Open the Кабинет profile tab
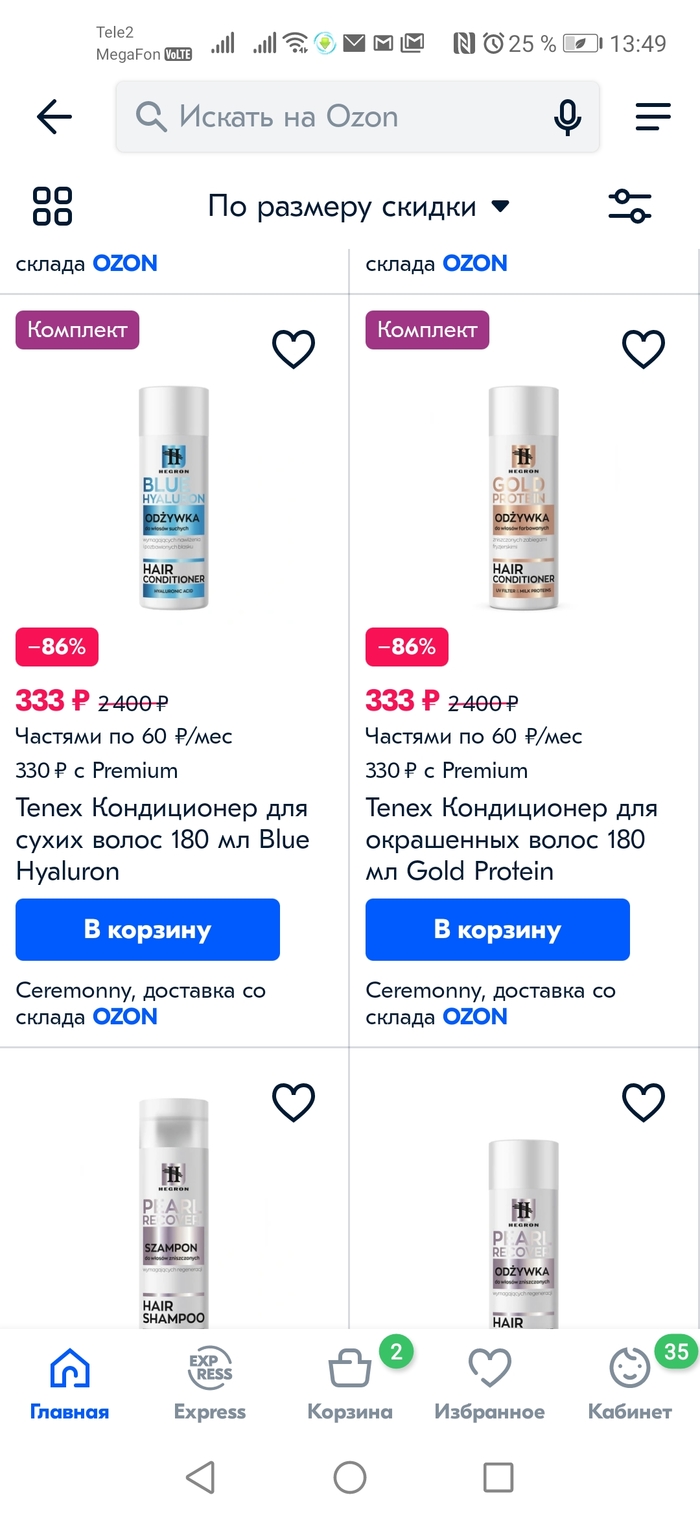 tap(630, 1384)
